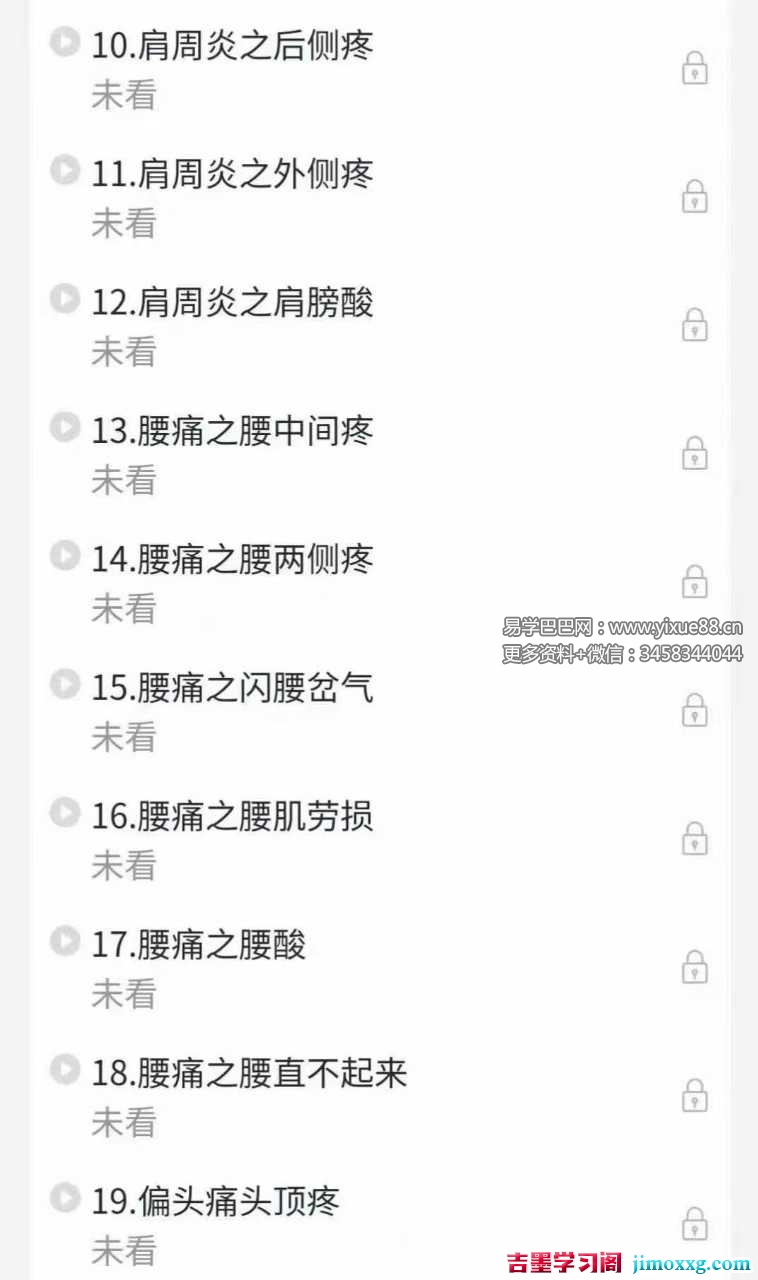This screenshot has width=758, height=1280.
Task: Select lesson 16.腰痛之腰肌劳损
Action: (x=232, y=816)
